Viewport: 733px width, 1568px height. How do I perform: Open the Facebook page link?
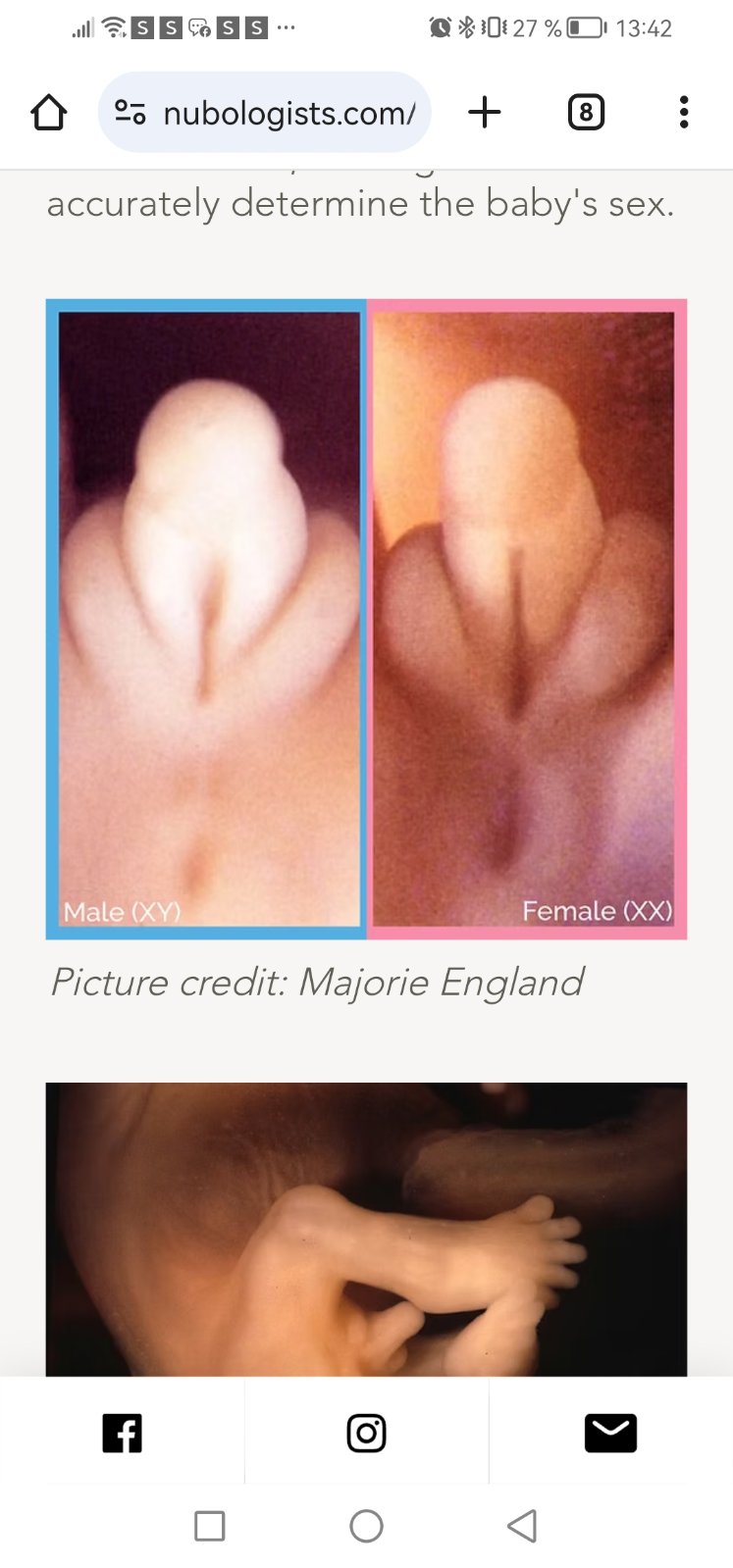[123, 1433]
